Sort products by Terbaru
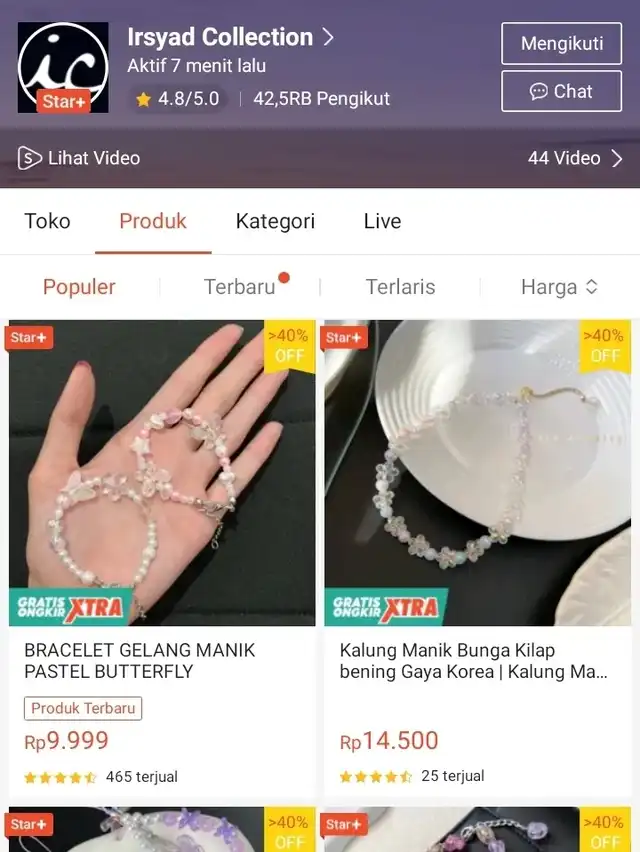This screenshot has width=640, height=852. coord(240,287)
